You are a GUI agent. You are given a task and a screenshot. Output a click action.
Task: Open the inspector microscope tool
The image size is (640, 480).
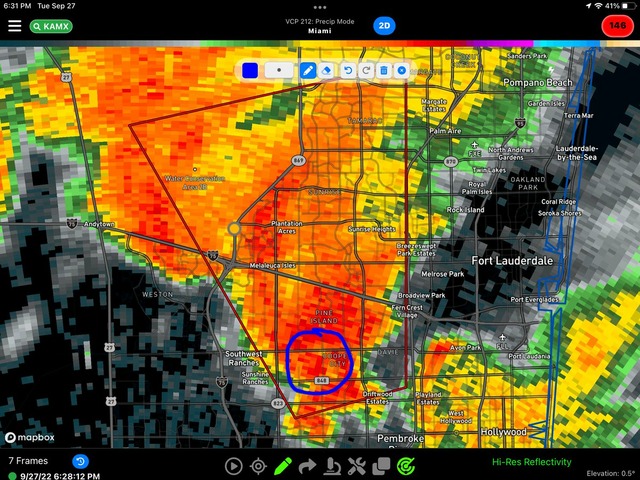pos(332,465)
